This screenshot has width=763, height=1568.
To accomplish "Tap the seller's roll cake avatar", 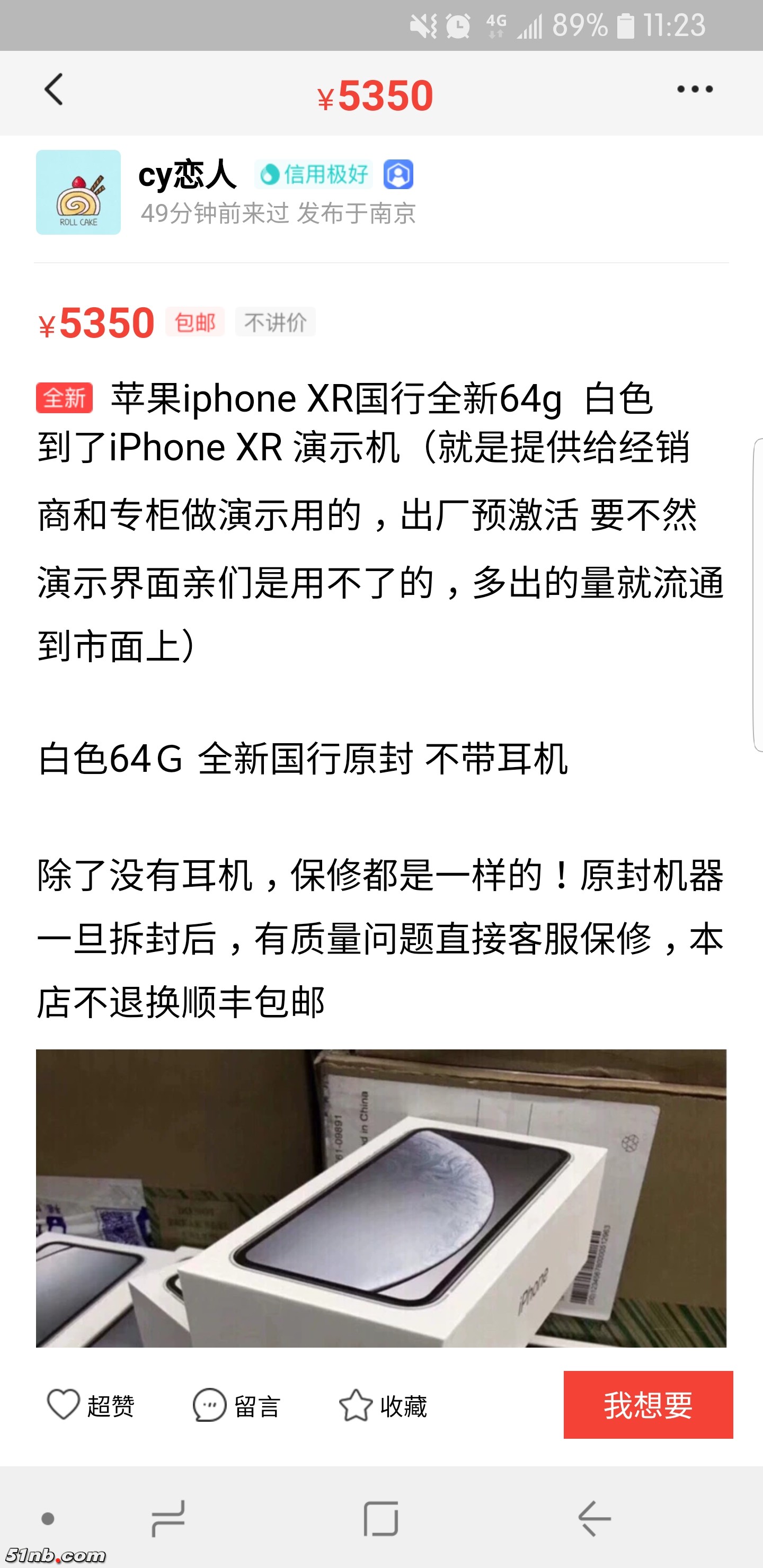I will click(x=79, y=193).
